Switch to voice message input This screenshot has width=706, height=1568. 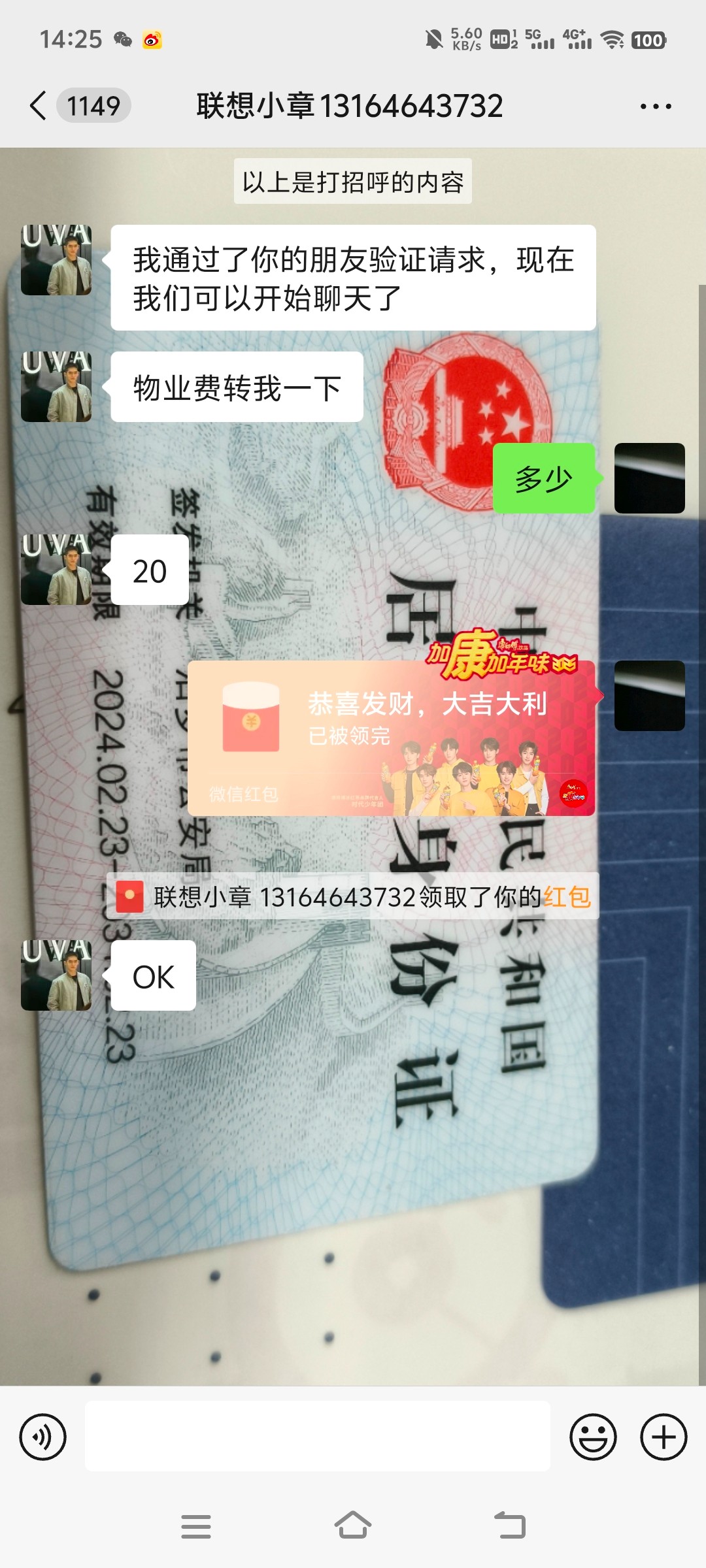43,1437
